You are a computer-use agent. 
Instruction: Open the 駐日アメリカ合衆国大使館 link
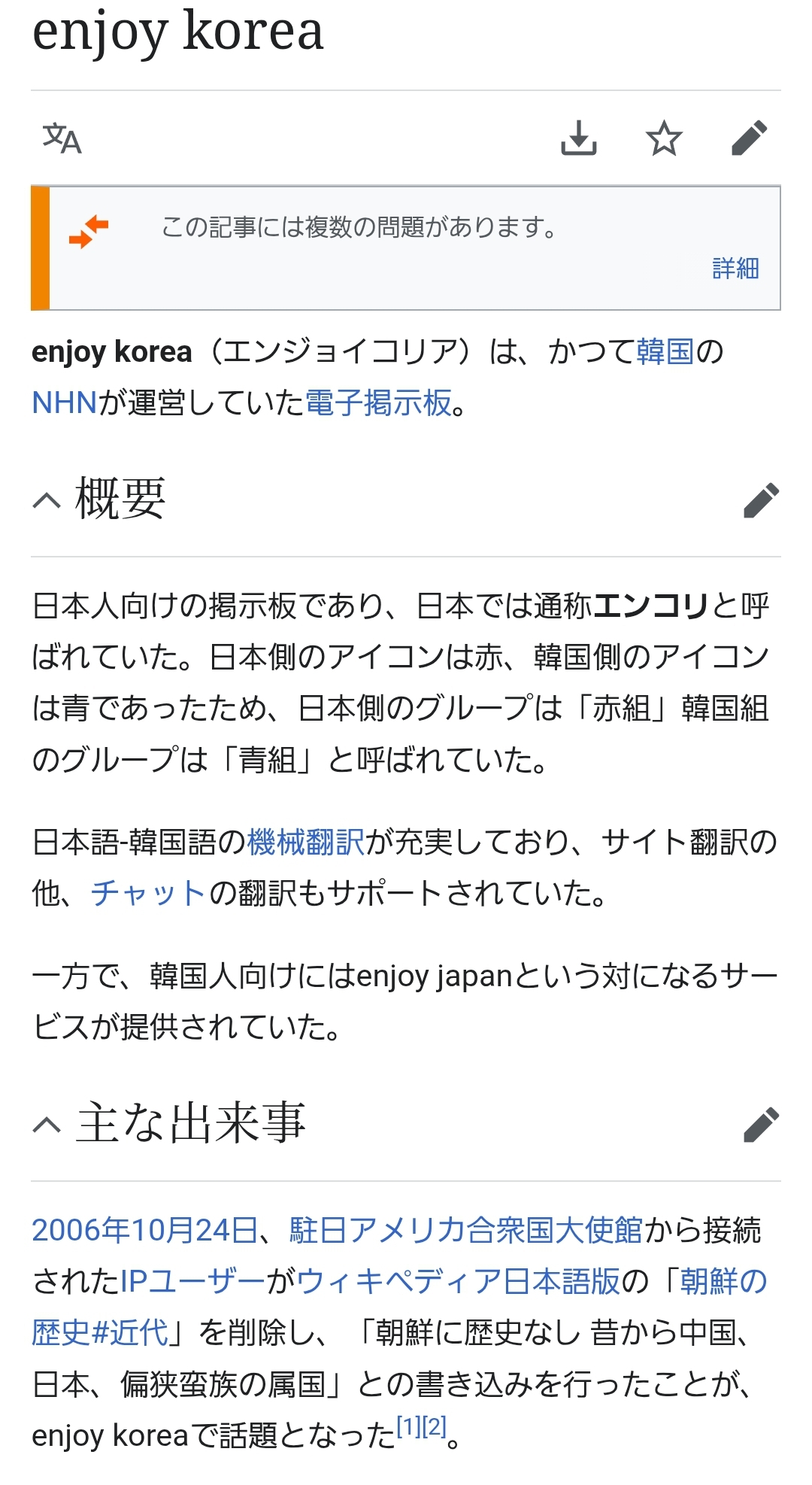(466, 1230)
